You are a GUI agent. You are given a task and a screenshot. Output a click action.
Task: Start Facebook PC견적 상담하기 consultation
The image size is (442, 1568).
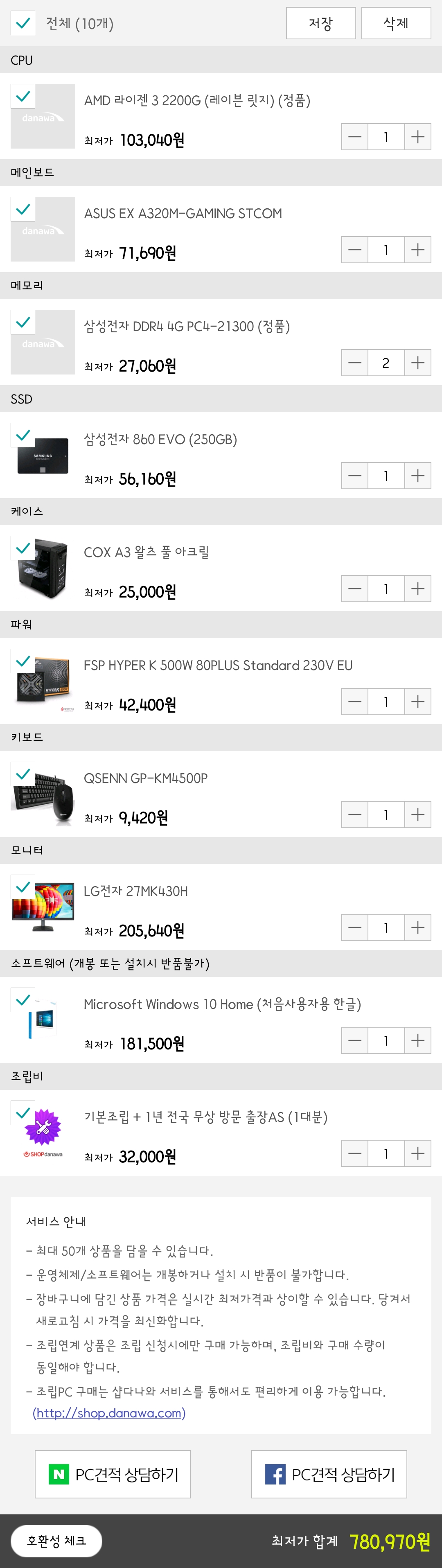[329, 1474]
